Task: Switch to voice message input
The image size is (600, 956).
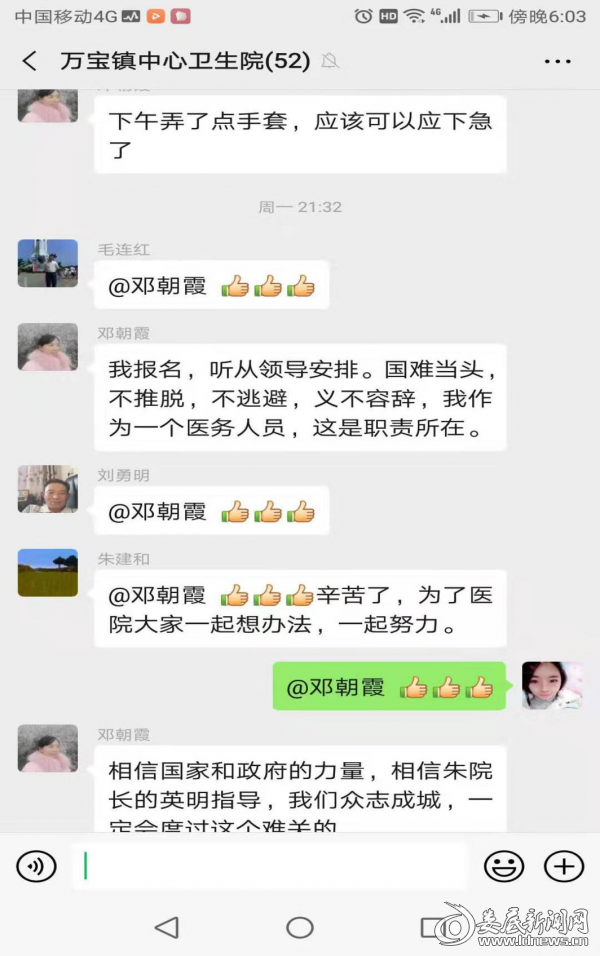Action: pos(36,866)
